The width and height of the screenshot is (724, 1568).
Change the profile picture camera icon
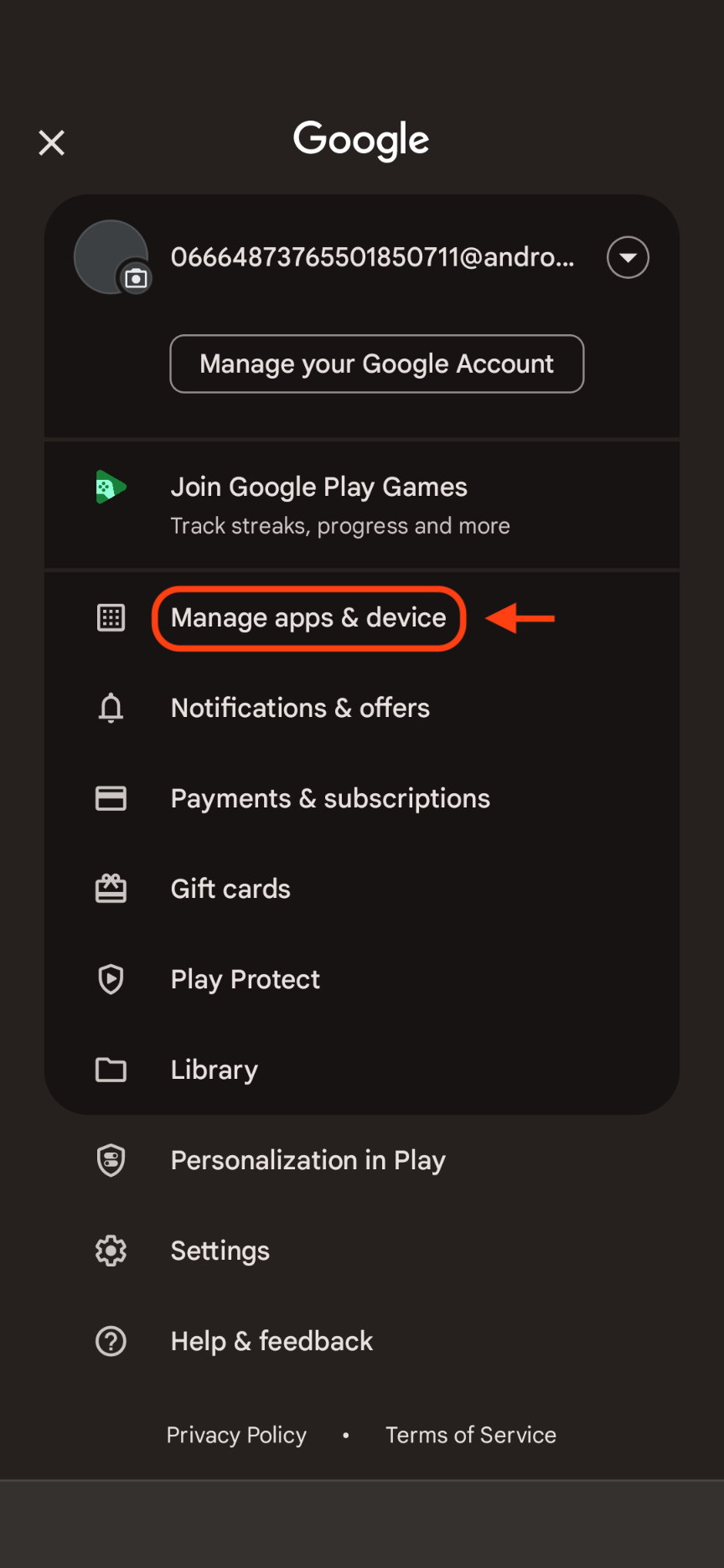136,278
